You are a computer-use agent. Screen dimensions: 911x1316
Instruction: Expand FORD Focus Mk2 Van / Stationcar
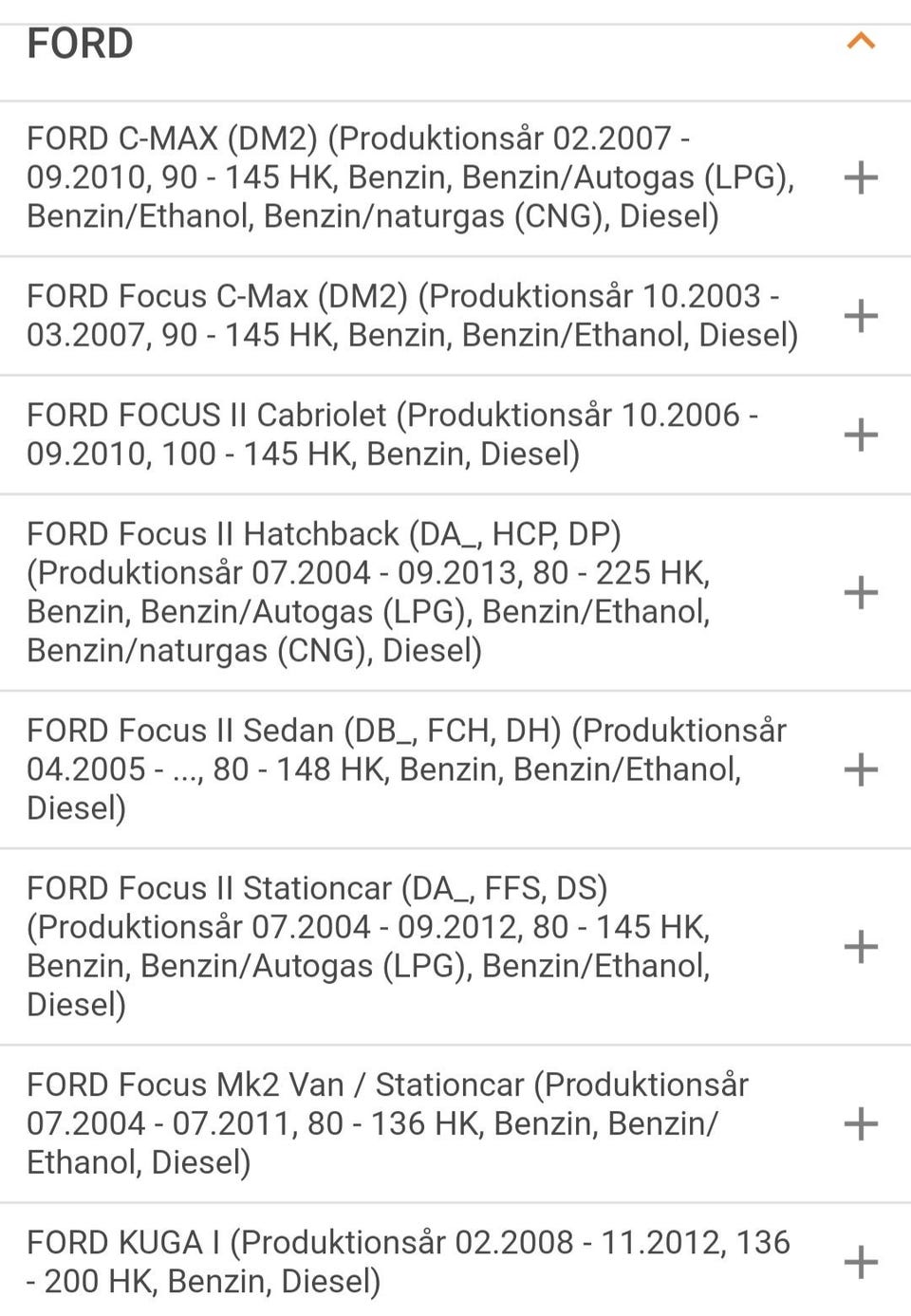[861, 1123]
